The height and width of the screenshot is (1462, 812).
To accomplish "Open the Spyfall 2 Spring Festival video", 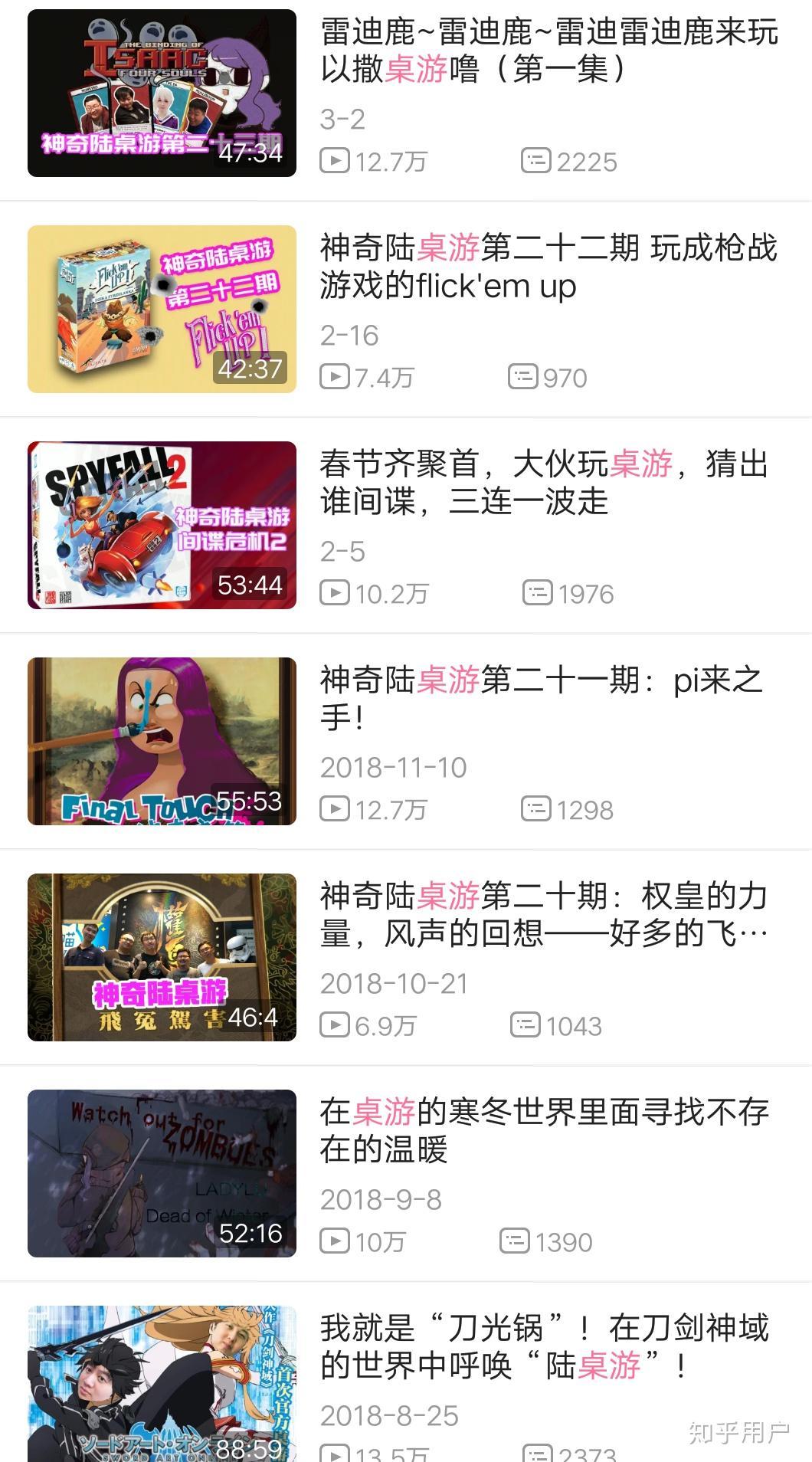I will click(162, 525).
